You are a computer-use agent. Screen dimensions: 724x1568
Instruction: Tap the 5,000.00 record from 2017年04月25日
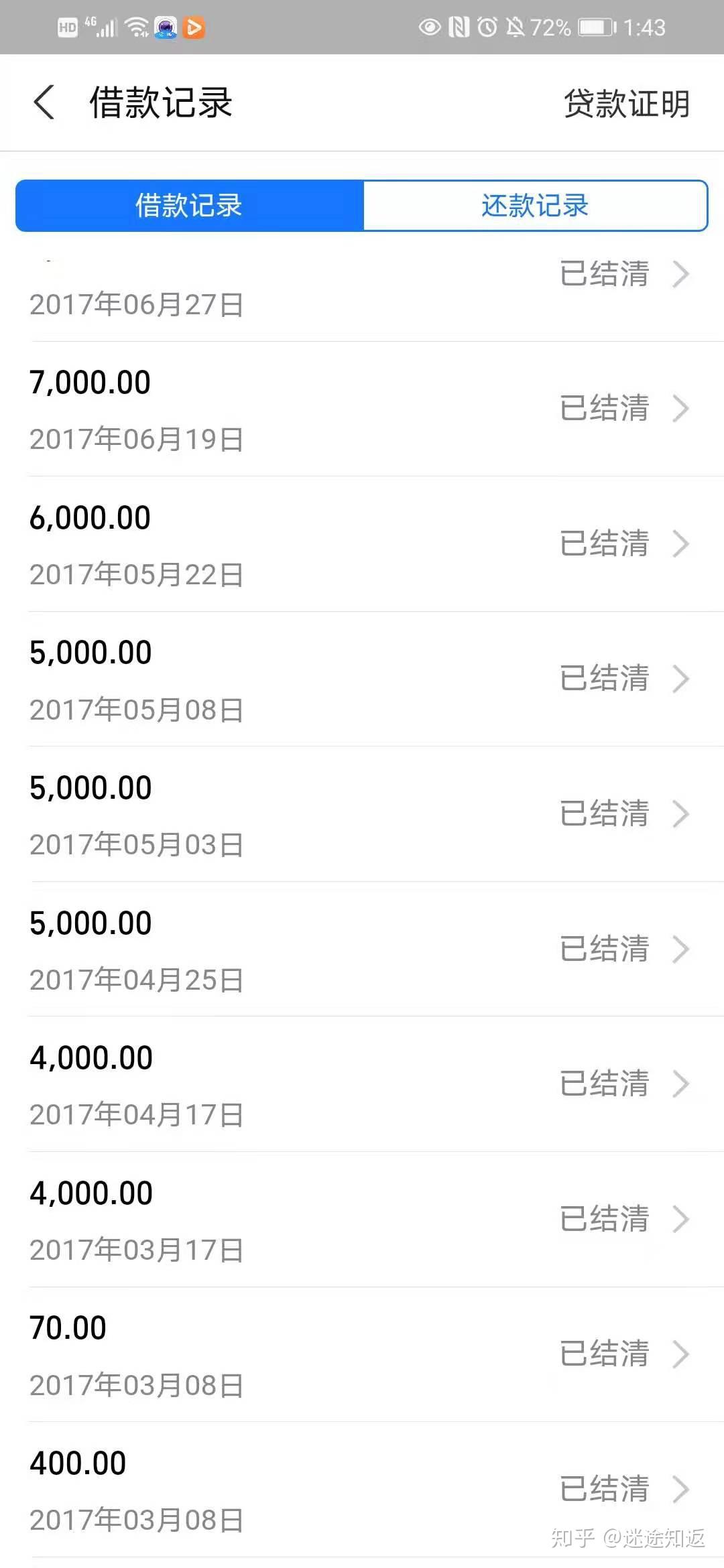362,950
